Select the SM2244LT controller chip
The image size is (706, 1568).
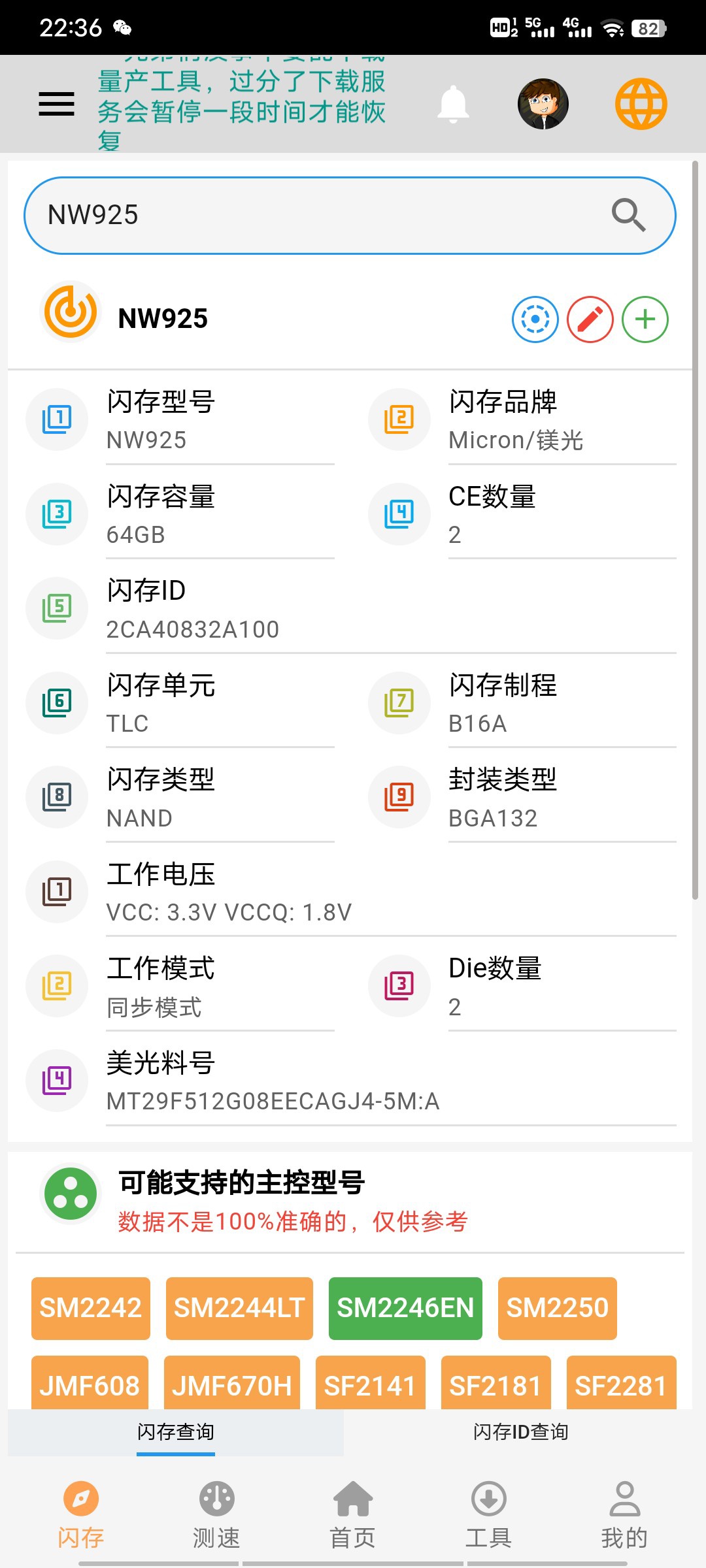(x=239, y=1309)
